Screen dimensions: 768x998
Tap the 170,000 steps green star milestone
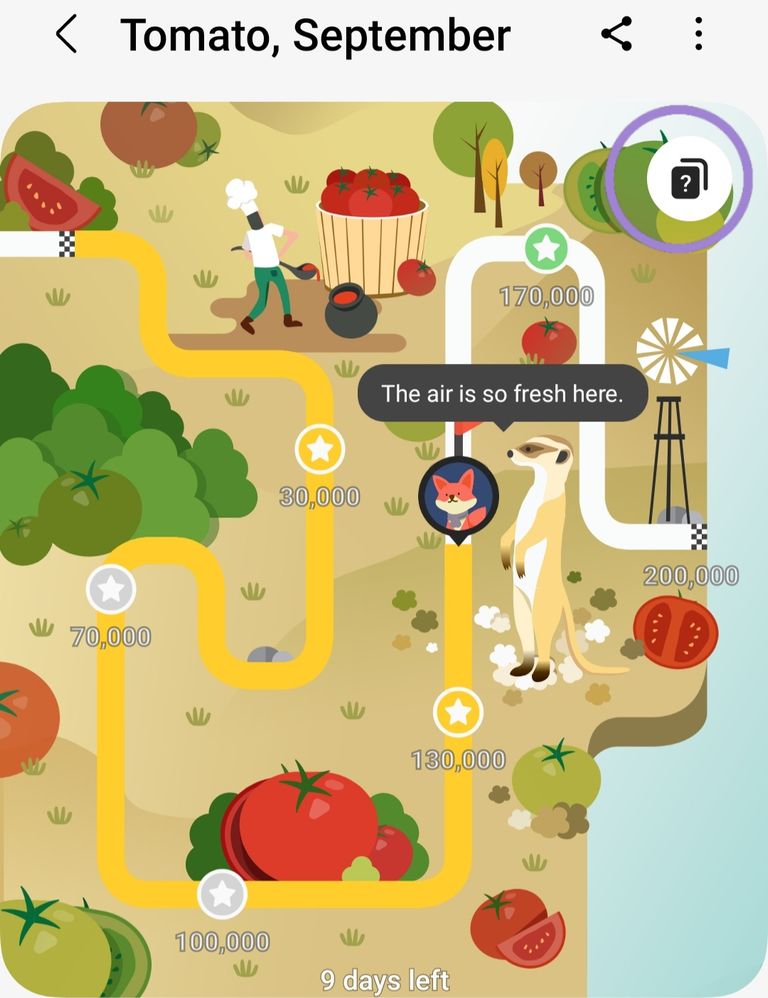click(x=546, y=249)
